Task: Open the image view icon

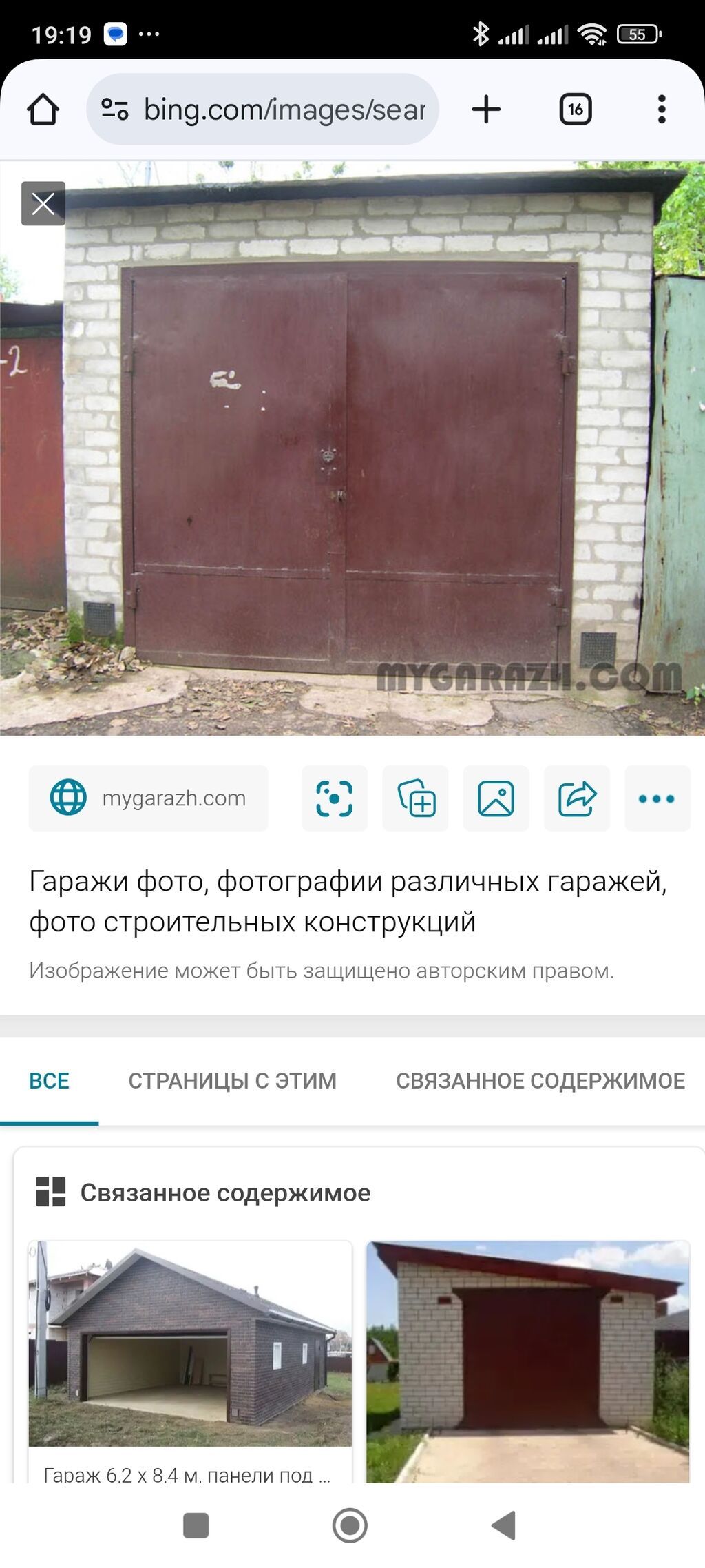Action: tap(496, 798)
